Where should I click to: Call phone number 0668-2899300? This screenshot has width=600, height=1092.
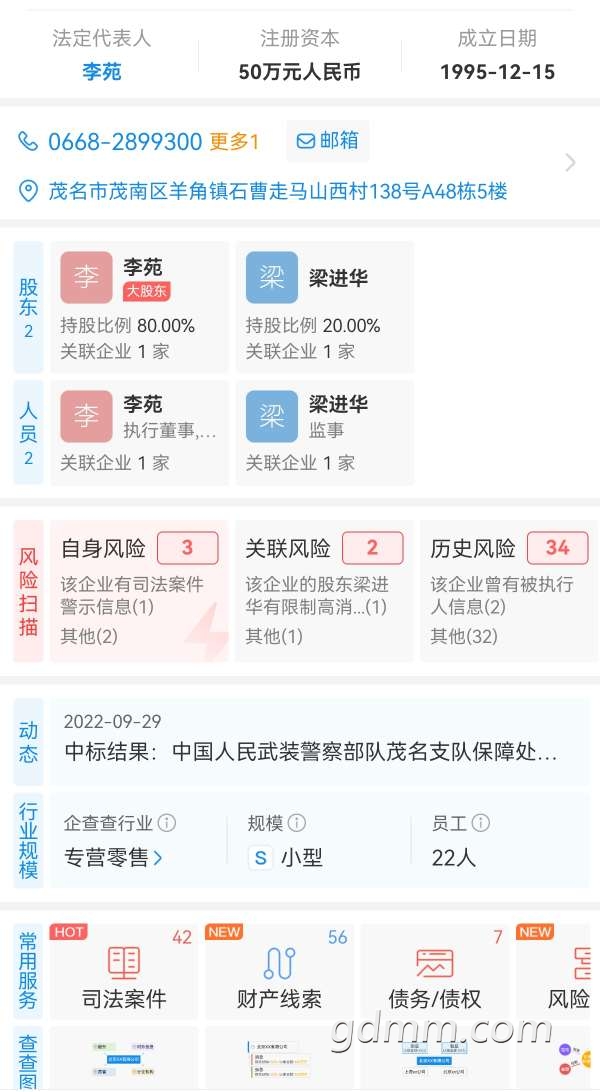click(x=125, y=142)
